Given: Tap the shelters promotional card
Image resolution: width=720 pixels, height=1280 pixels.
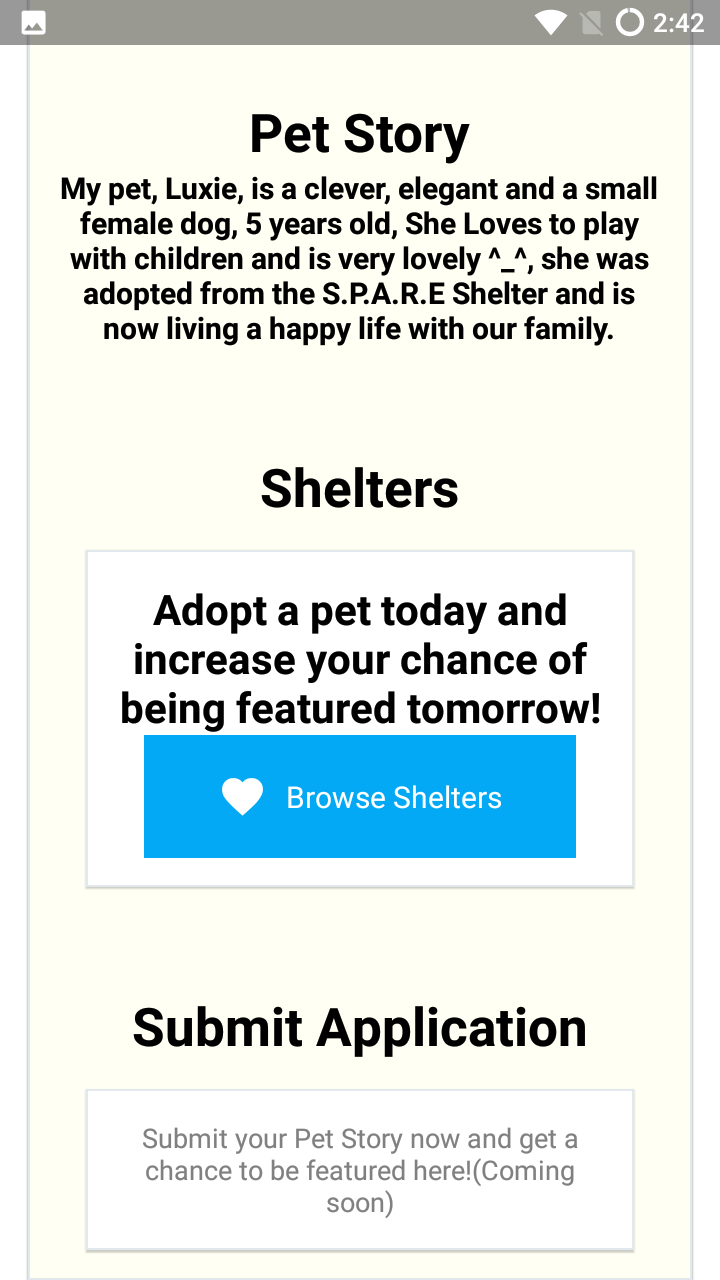Looking at the screenshot, I should [x=359, y=716].
